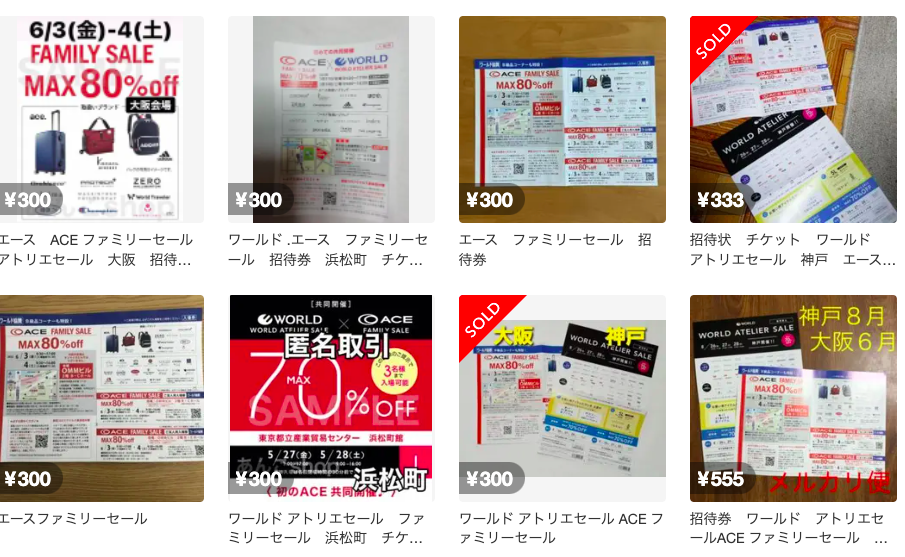This screenshot has height=557, width=905.
Task: Select the エースファミリーセール listing
Action: click(101, 398)
